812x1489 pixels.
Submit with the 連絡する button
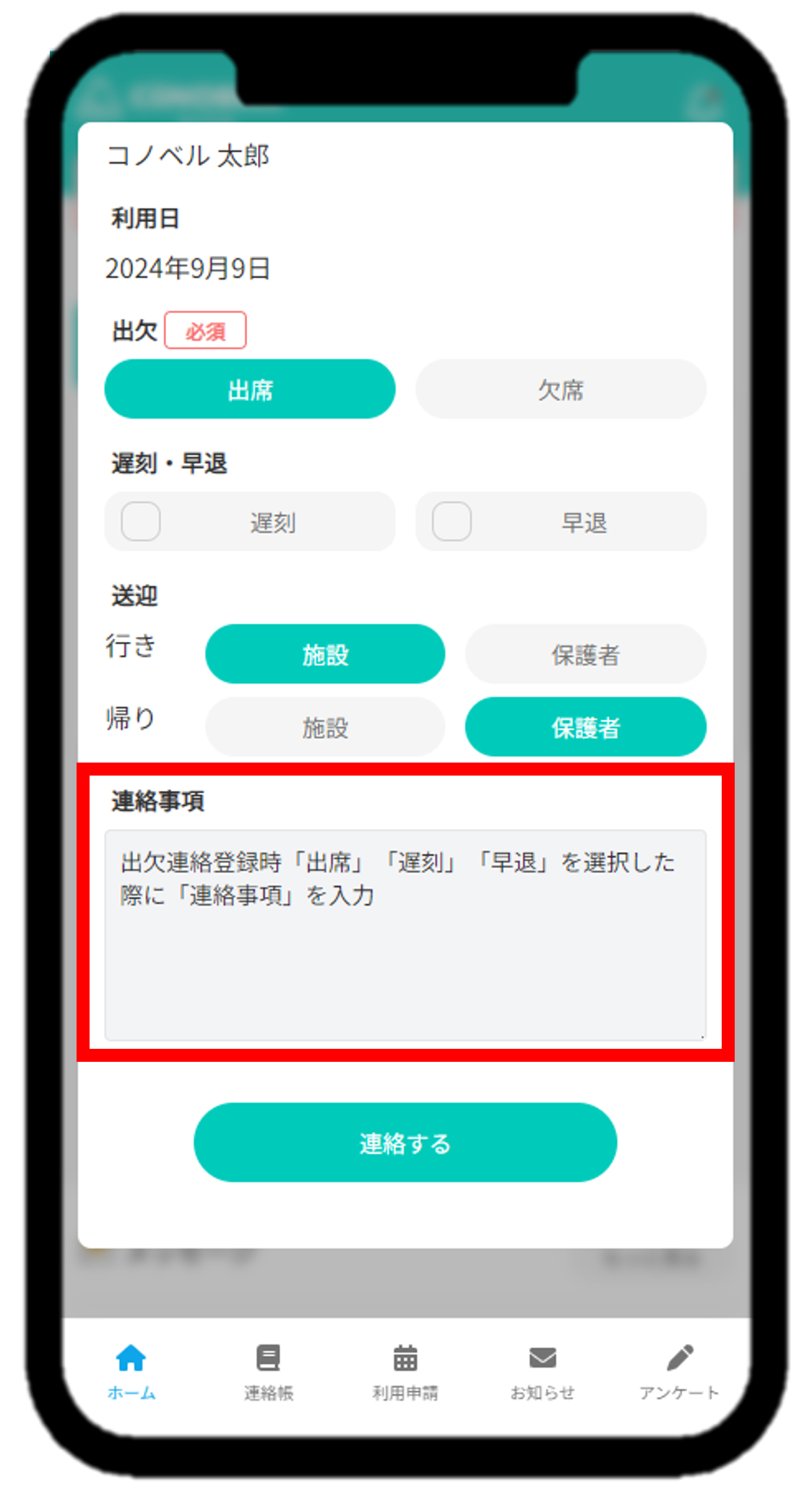click(x=405, y=1143)
